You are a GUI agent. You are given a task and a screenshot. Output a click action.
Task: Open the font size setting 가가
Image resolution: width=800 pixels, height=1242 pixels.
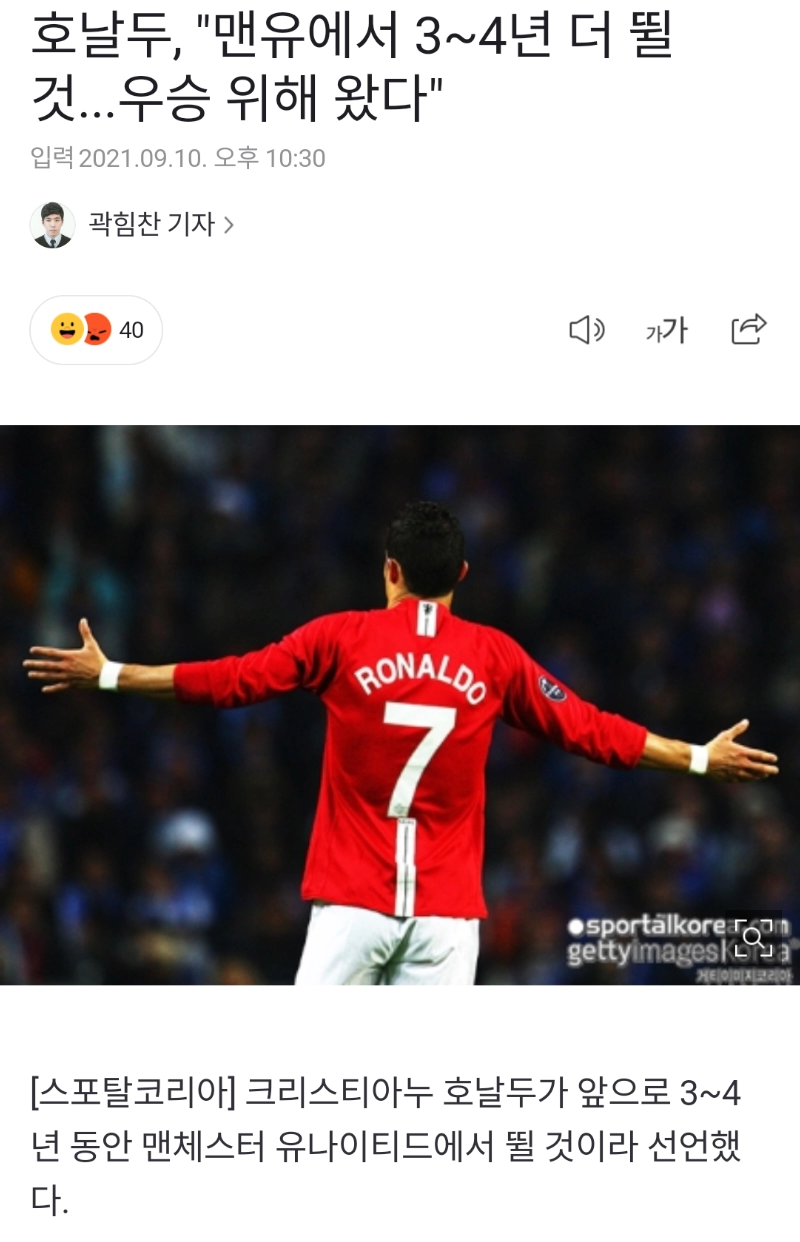pos(667,329)
